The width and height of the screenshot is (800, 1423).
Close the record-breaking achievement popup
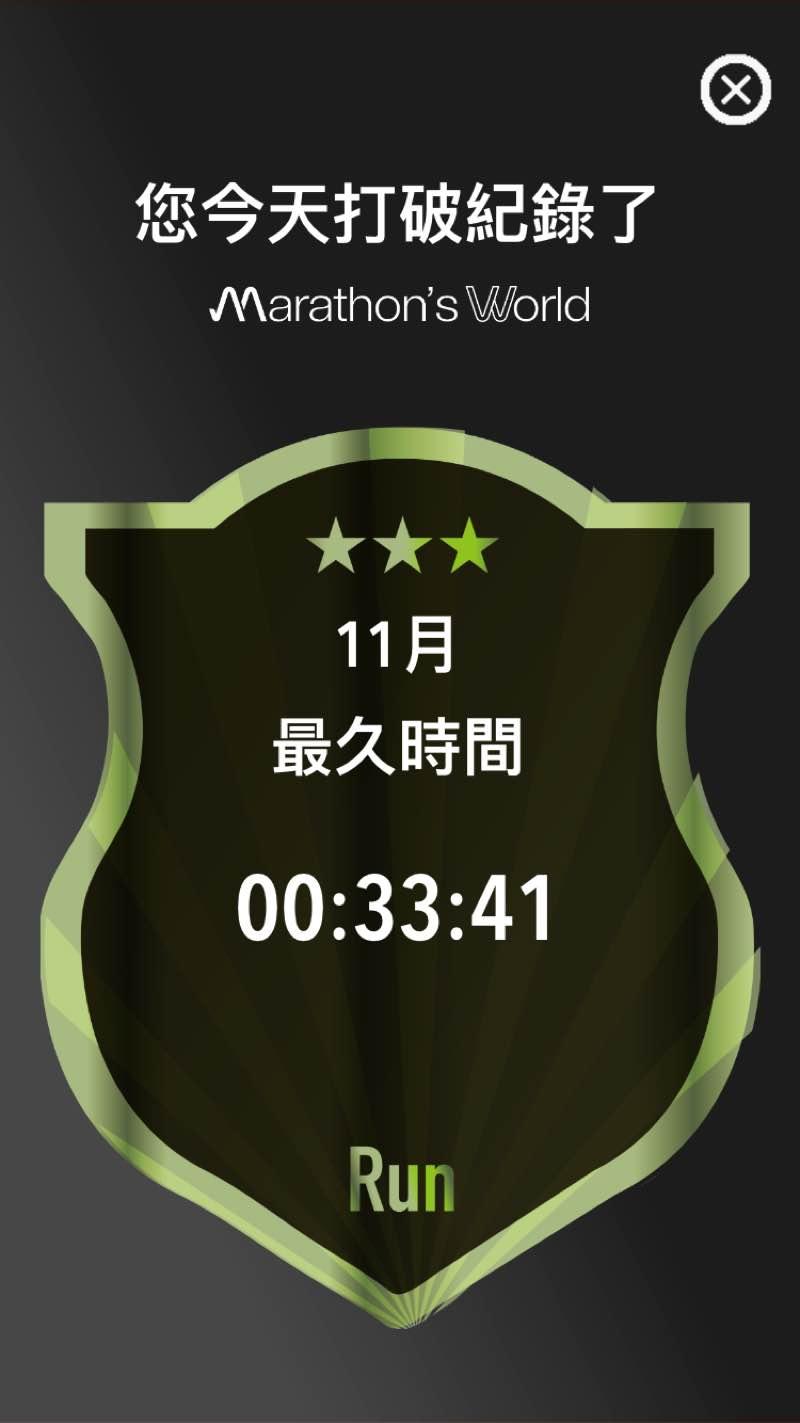[x=736, y=91]
